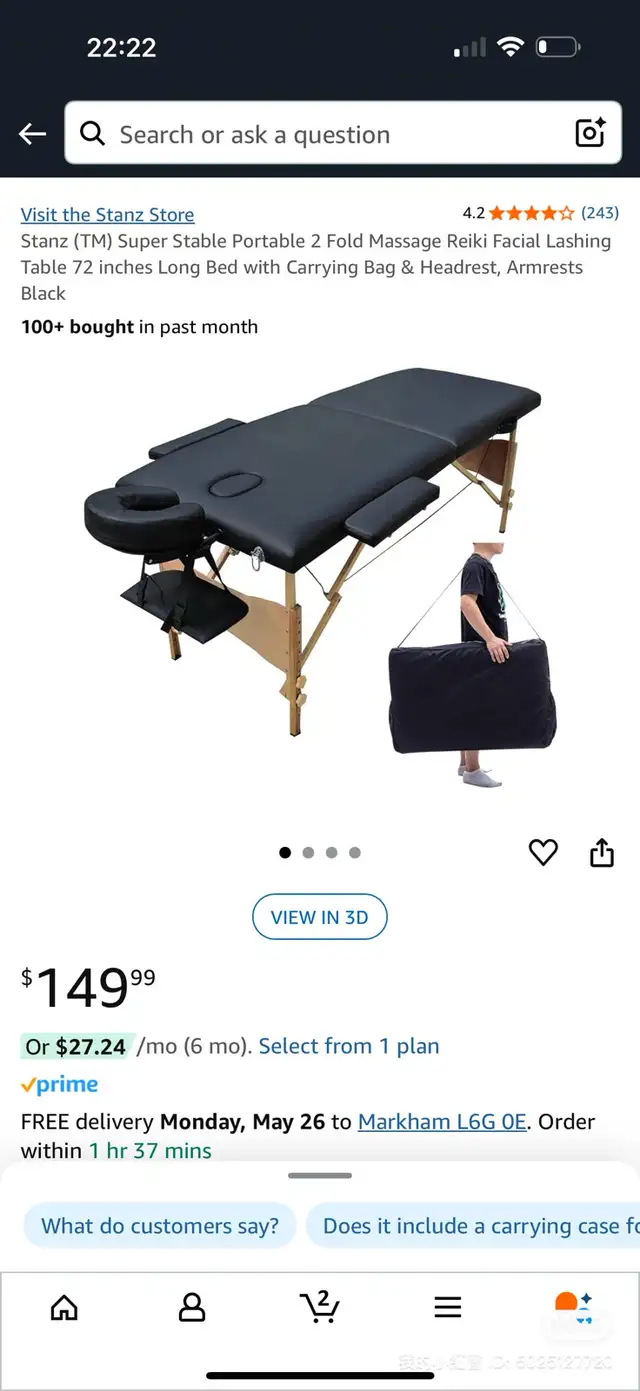Add the item to wishlist heart

pos(543,852)
